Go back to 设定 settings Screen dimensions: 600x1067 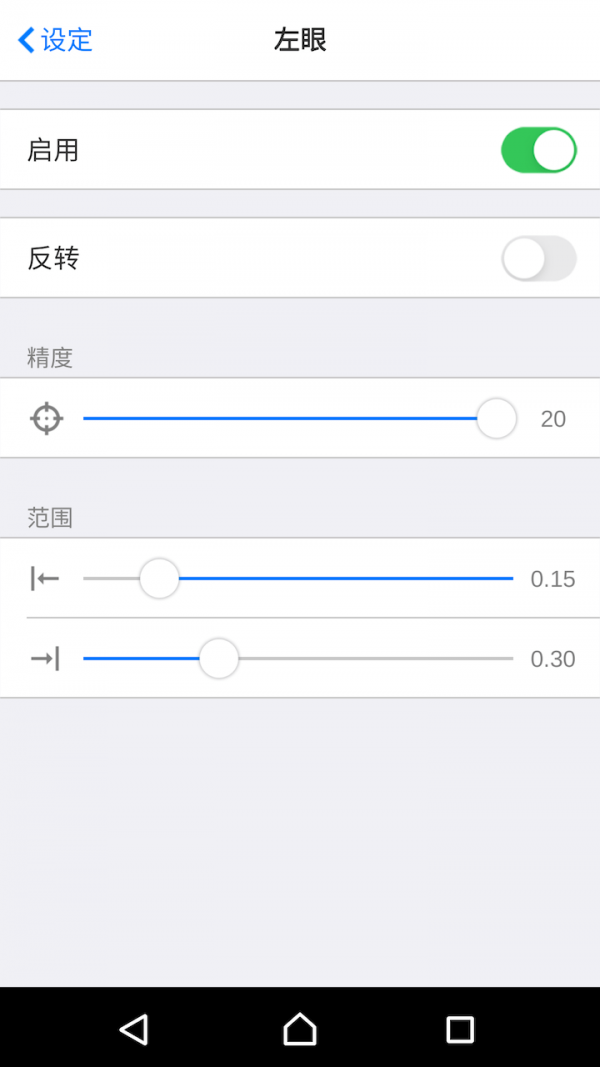pyautogui.click(x=56, y=40)
